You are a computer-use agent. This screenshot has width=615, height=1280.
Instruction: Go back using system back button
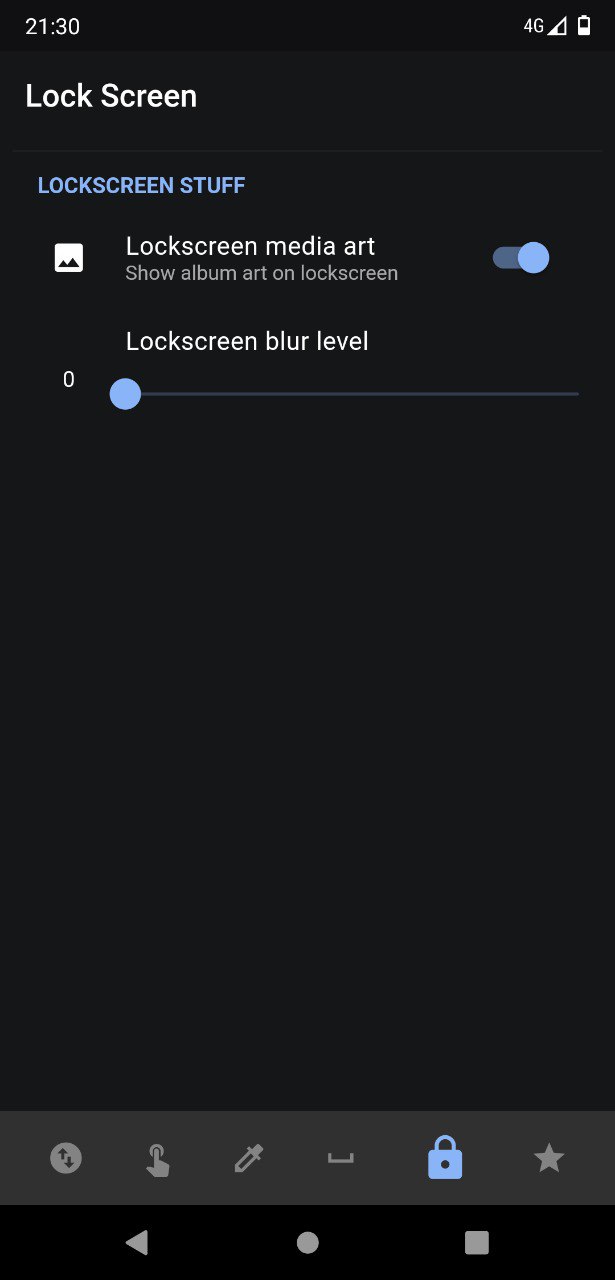[137, 1242]
